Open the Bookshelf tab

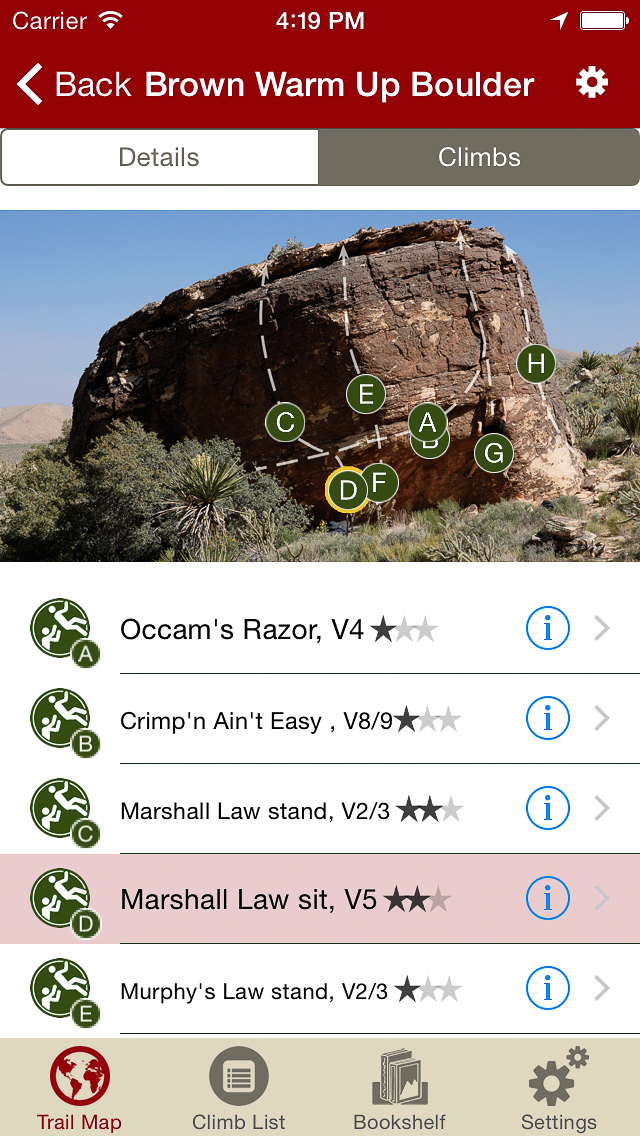(x=399, y=1089)
